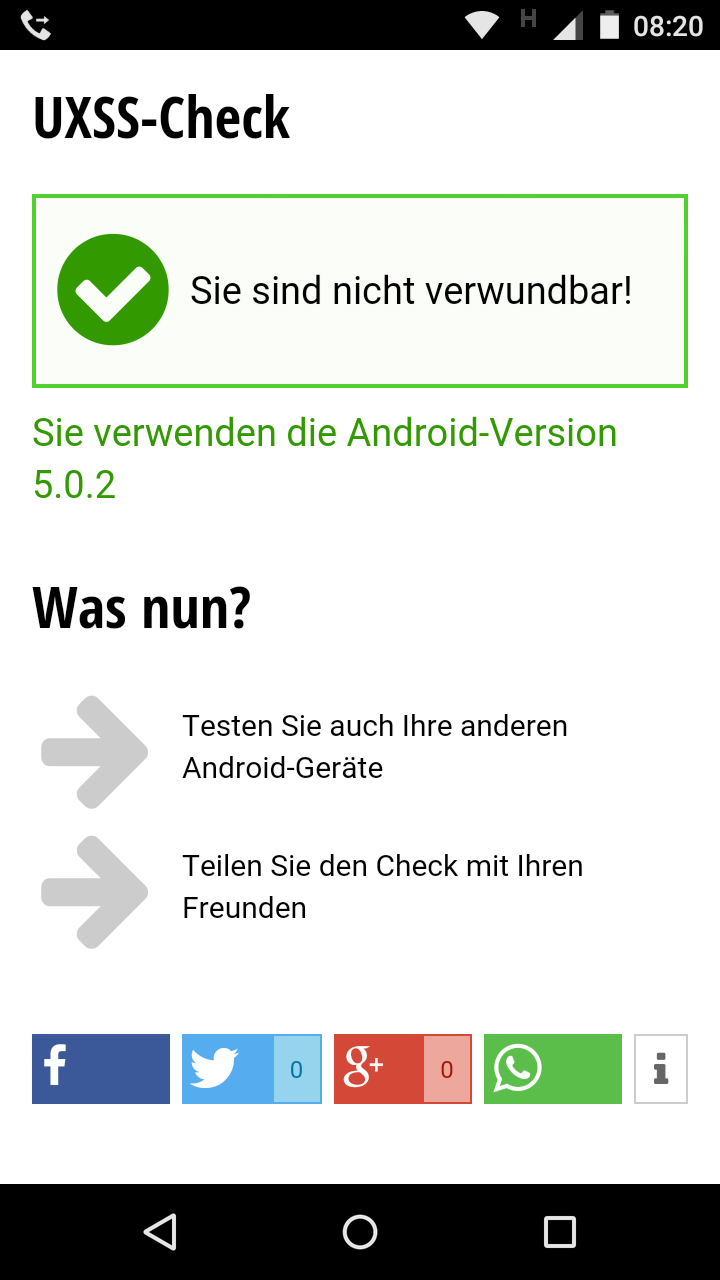Share the check on Google+
Image resolution: width=720 pixels, height=1280 pixels.
402,1069
